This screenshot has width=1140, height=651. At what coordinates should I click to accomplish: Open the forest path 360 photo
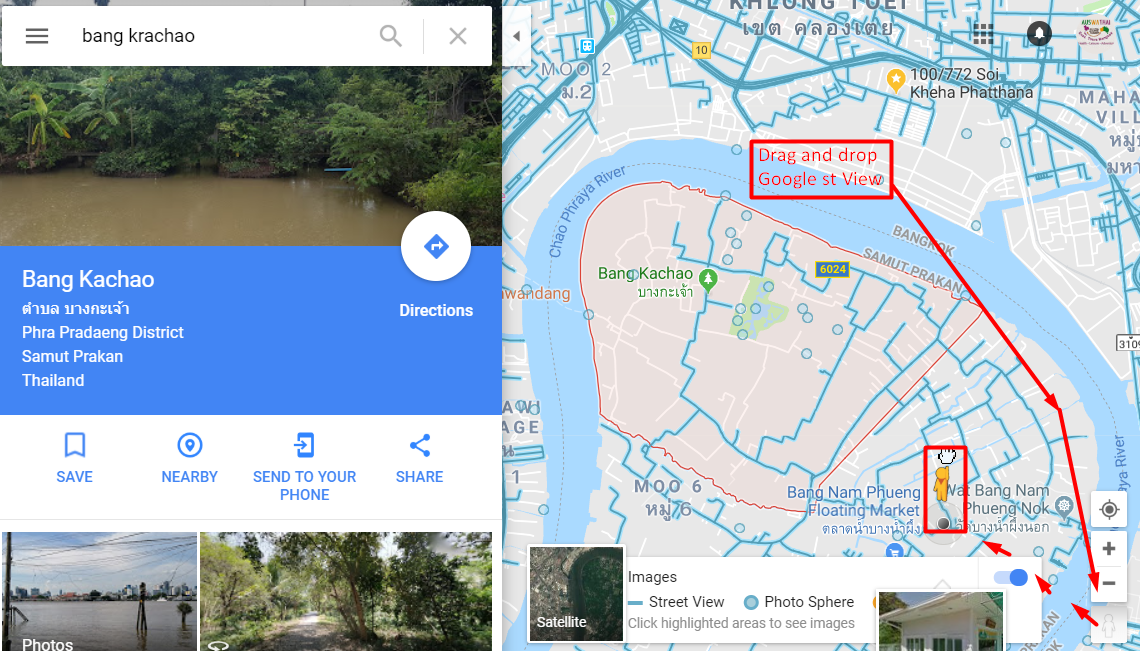346,591
